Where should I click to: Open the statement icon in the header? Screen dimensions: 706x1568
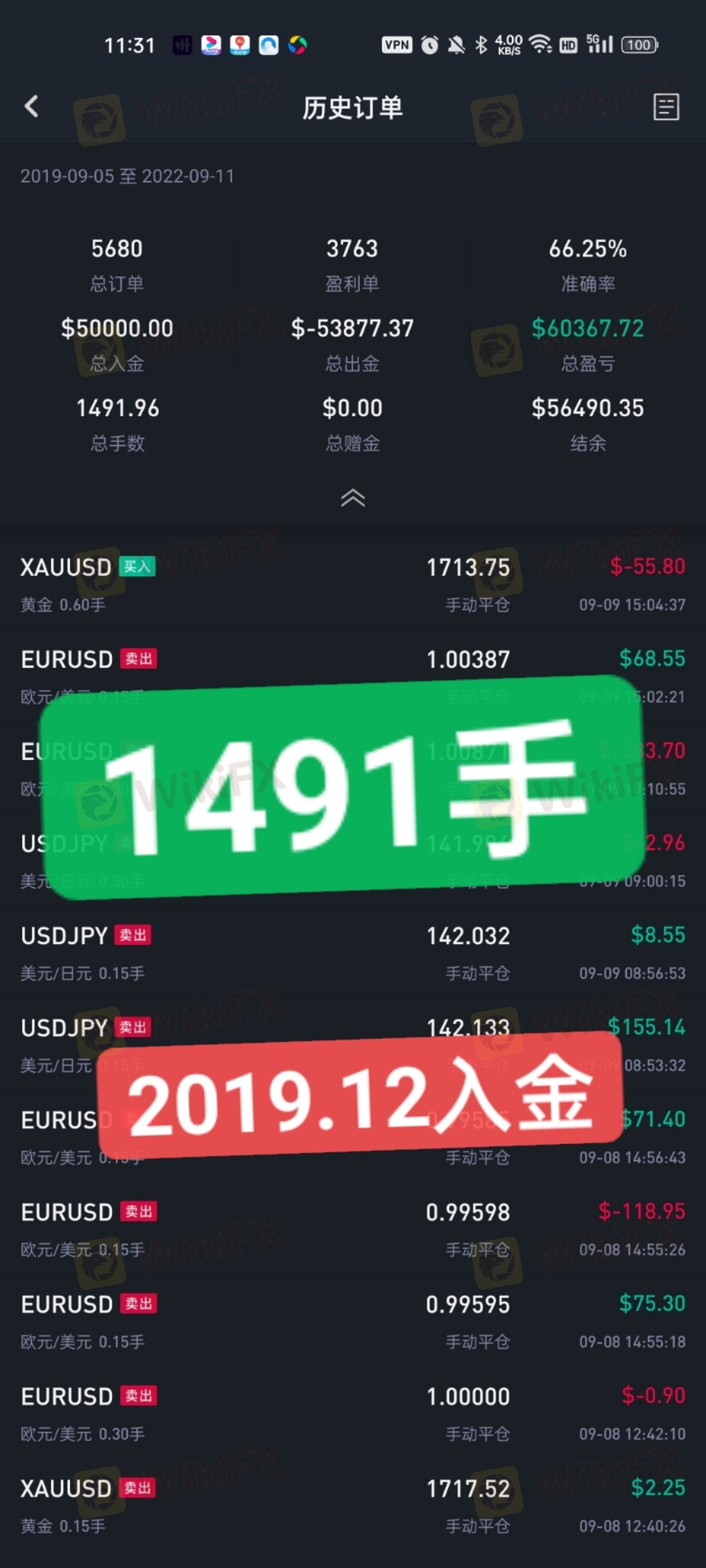666,107
